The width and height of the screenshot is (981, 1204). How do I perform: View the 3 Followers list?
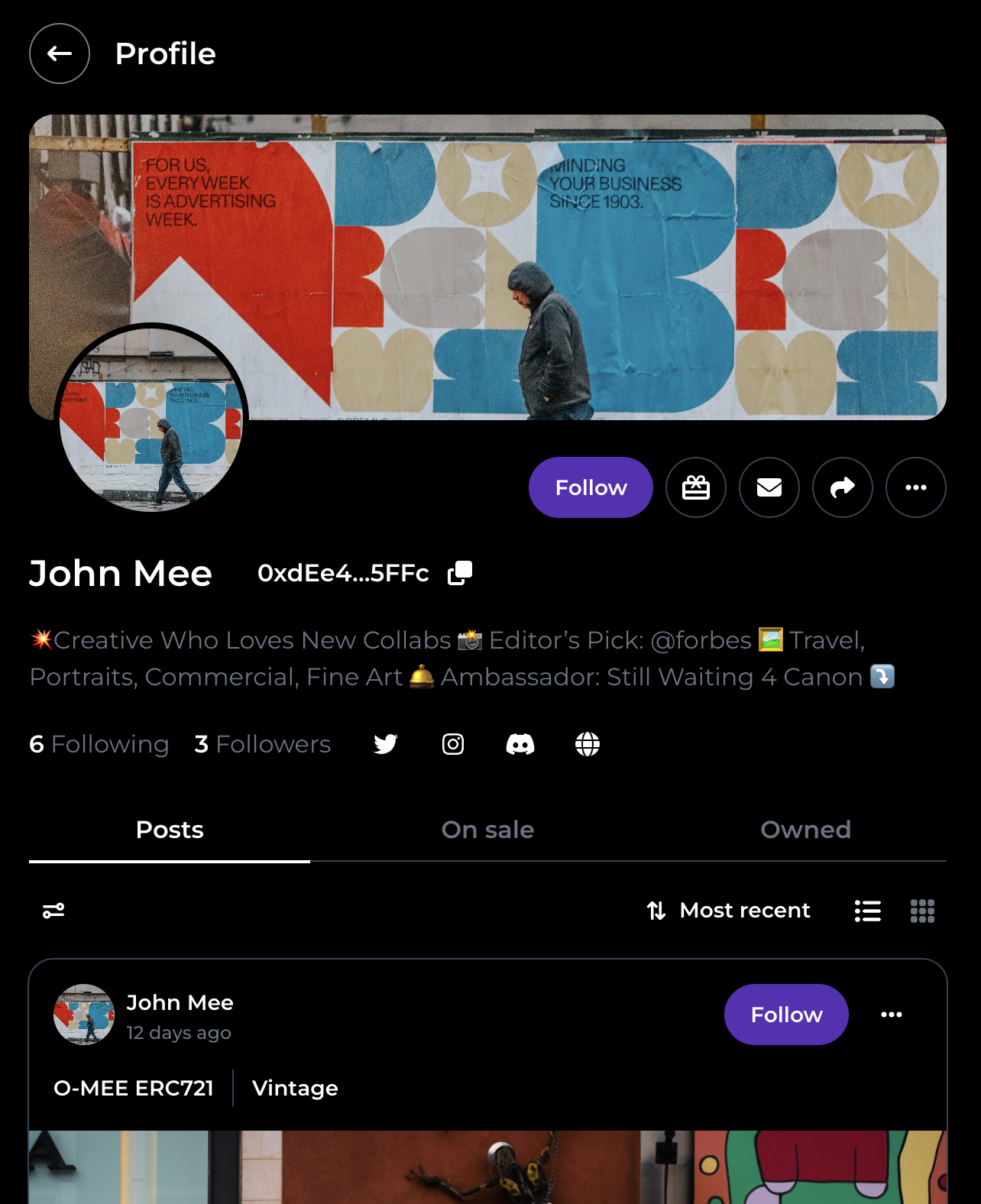[x=263, y=744]
